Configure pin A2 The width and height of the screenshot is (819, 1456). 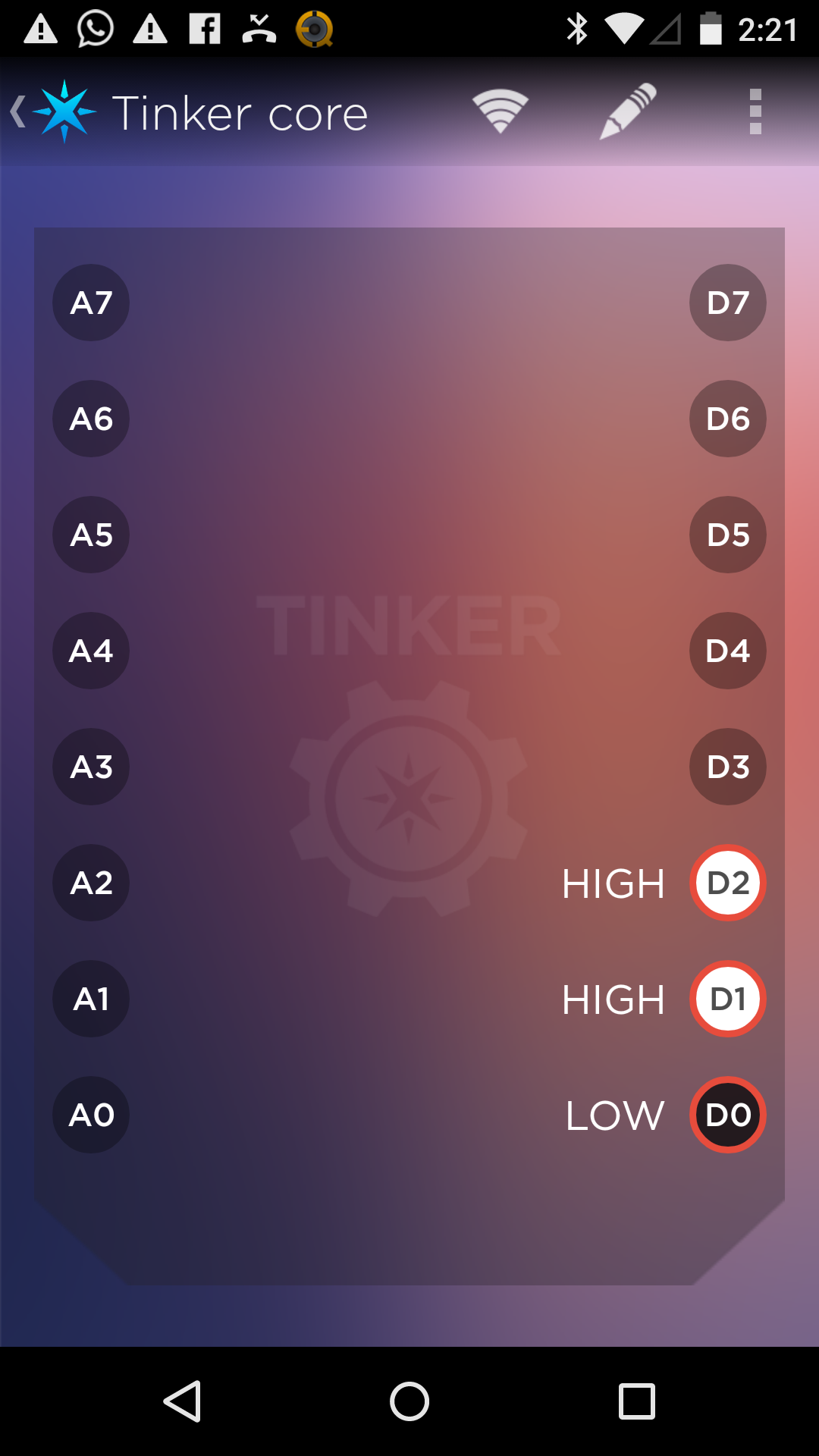point(91,883)
